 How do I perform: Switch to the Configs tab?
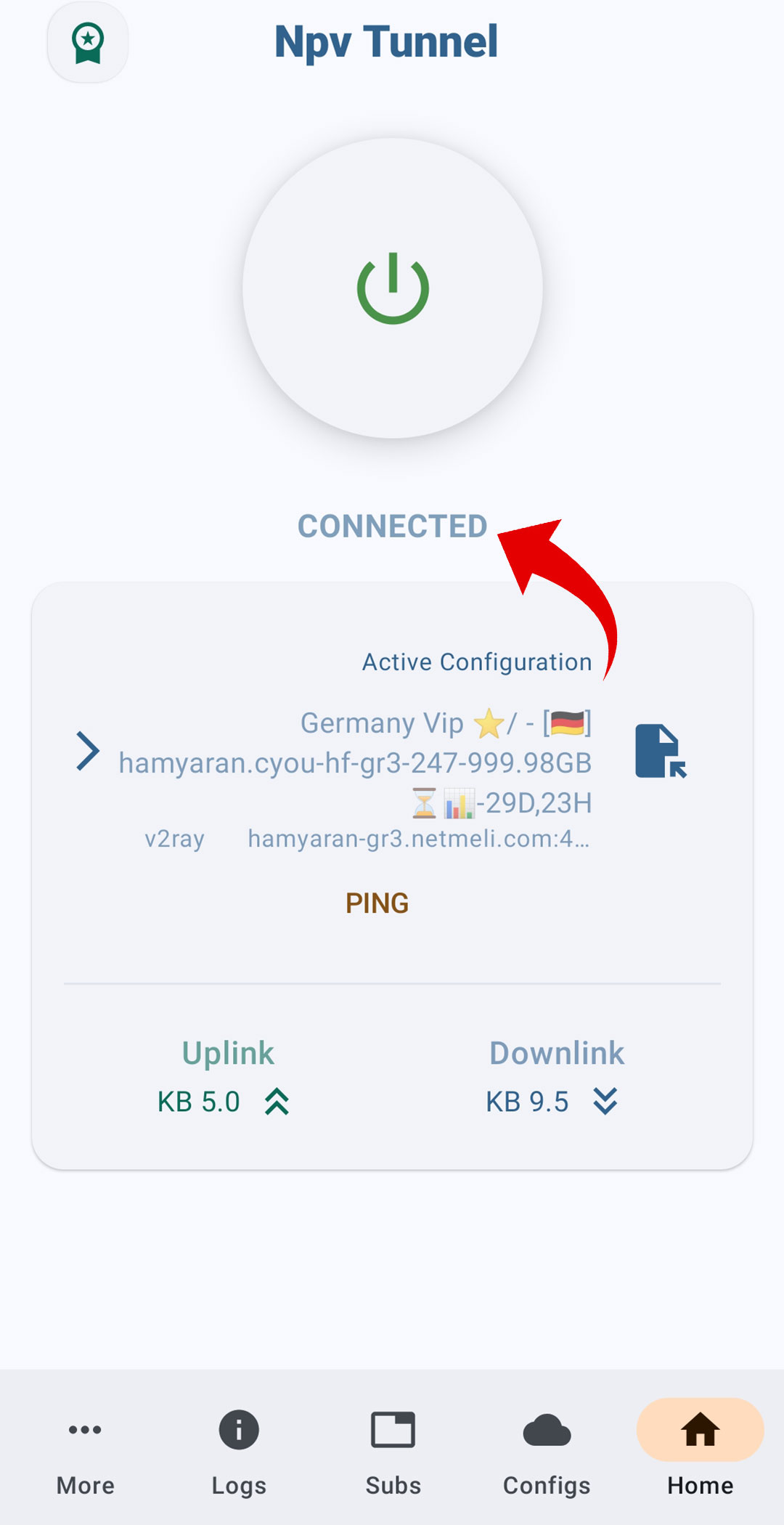(547, 1447)
